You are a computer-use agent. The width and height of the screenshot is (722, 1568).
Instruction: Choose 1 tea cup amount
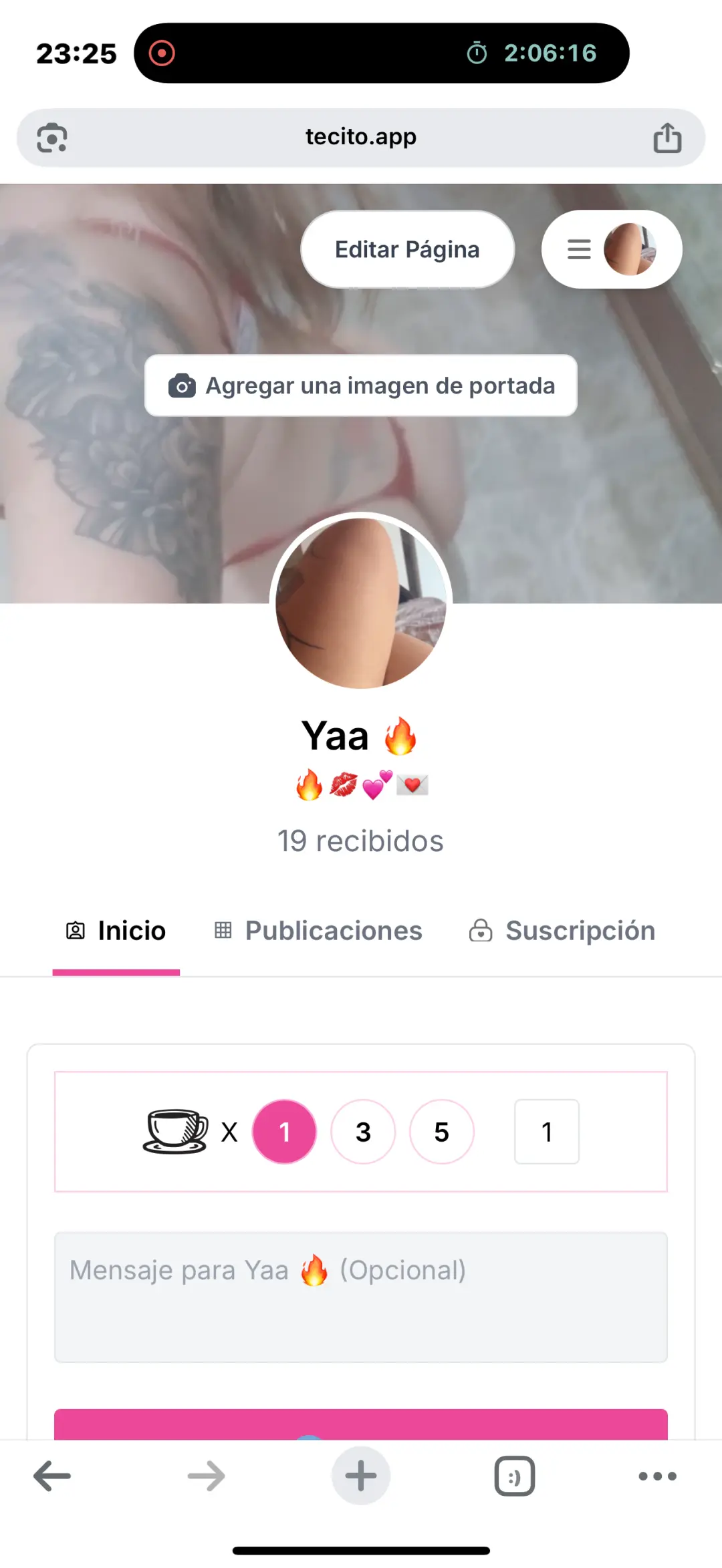click(284, 1132)
